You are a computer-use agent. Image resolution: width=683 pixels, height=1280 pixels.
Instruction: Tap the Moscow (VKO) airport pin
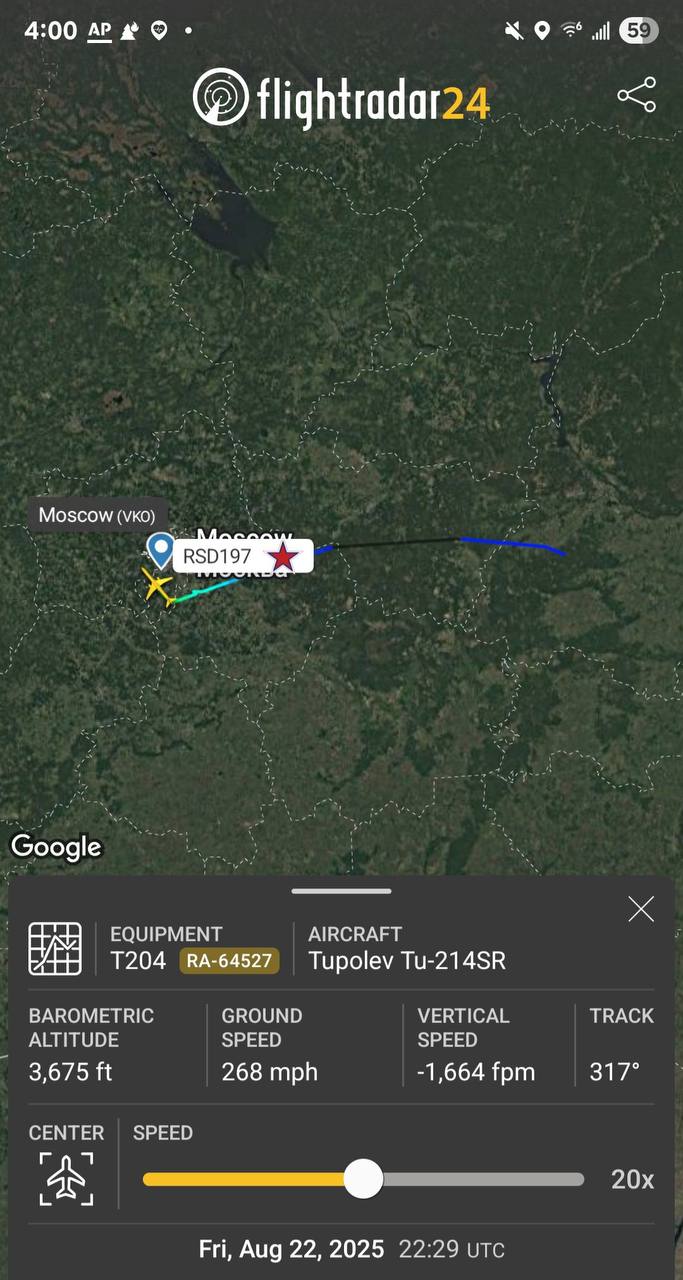pyautogui.click(x=160, y=549)
